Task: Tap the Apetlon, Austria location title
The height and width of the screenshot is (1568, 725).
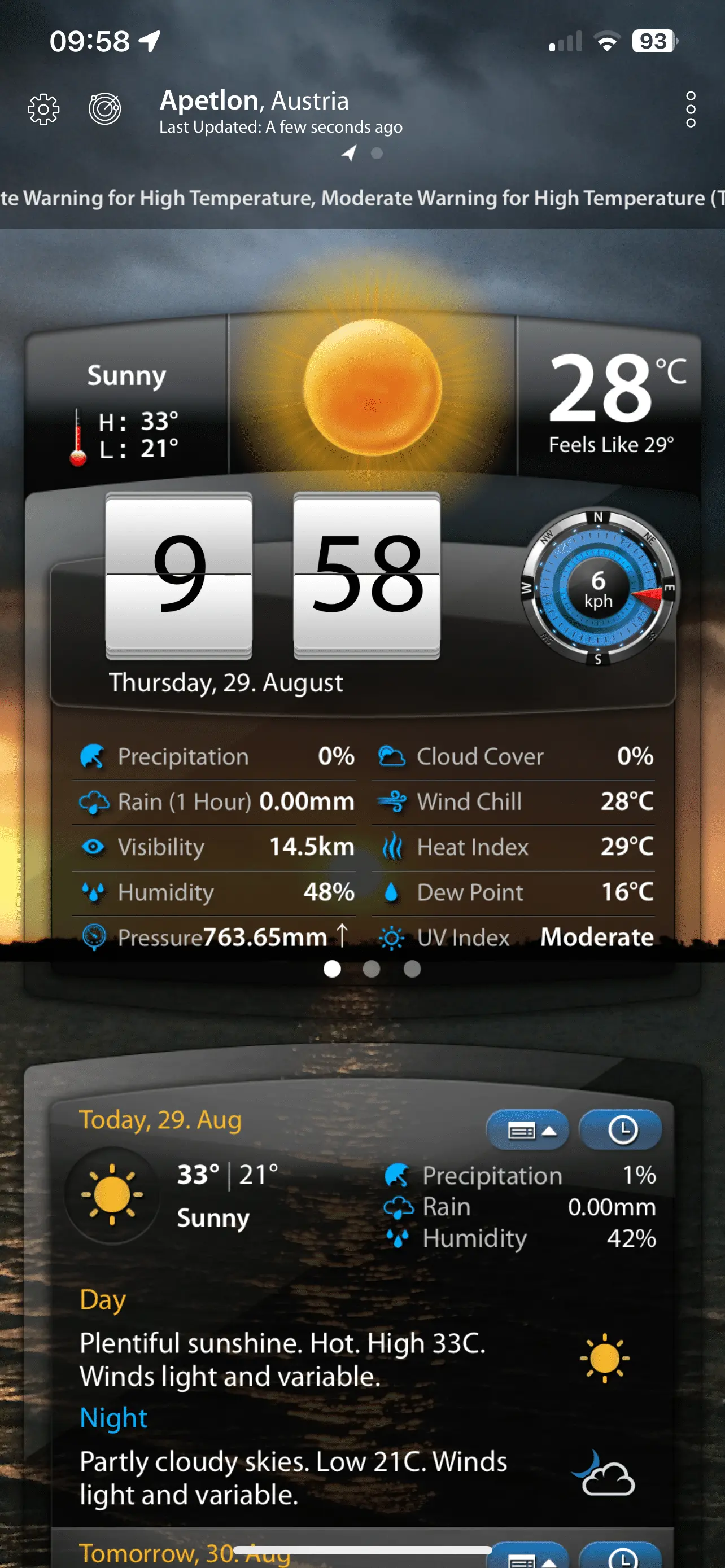Action: coord(255,101)
